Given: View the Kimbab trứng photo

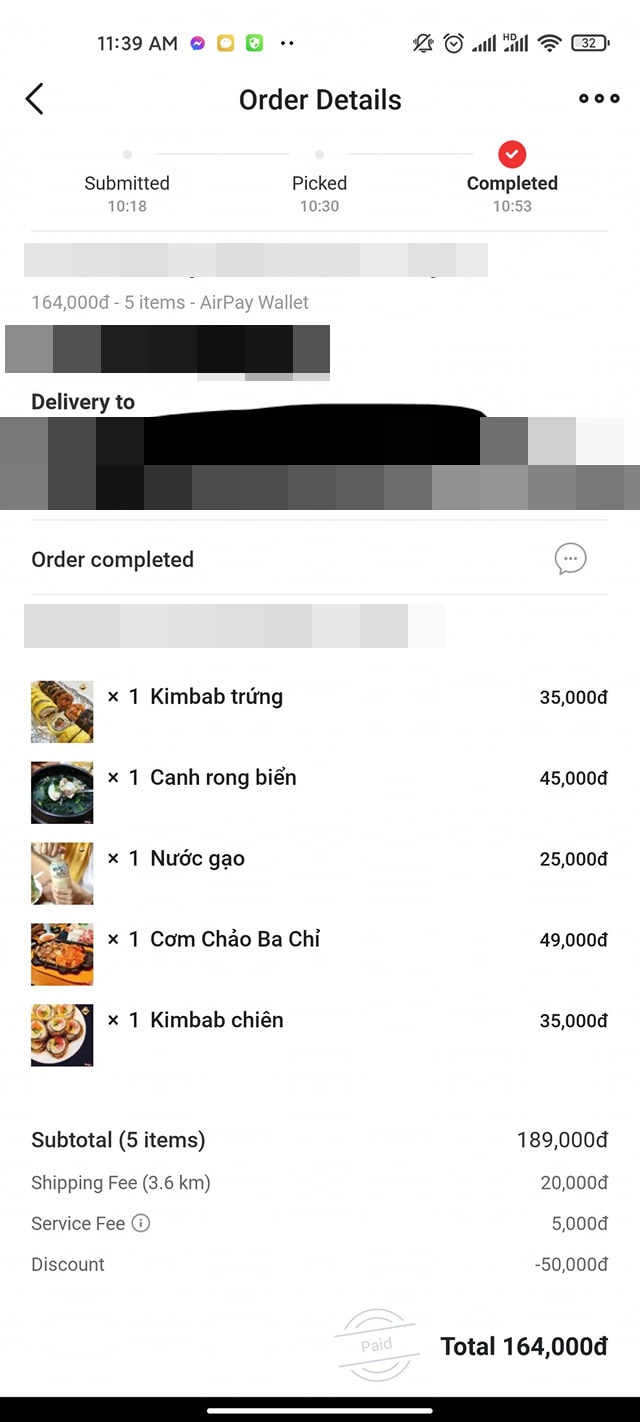Looking at the screenshot, I should coord(62,712).
